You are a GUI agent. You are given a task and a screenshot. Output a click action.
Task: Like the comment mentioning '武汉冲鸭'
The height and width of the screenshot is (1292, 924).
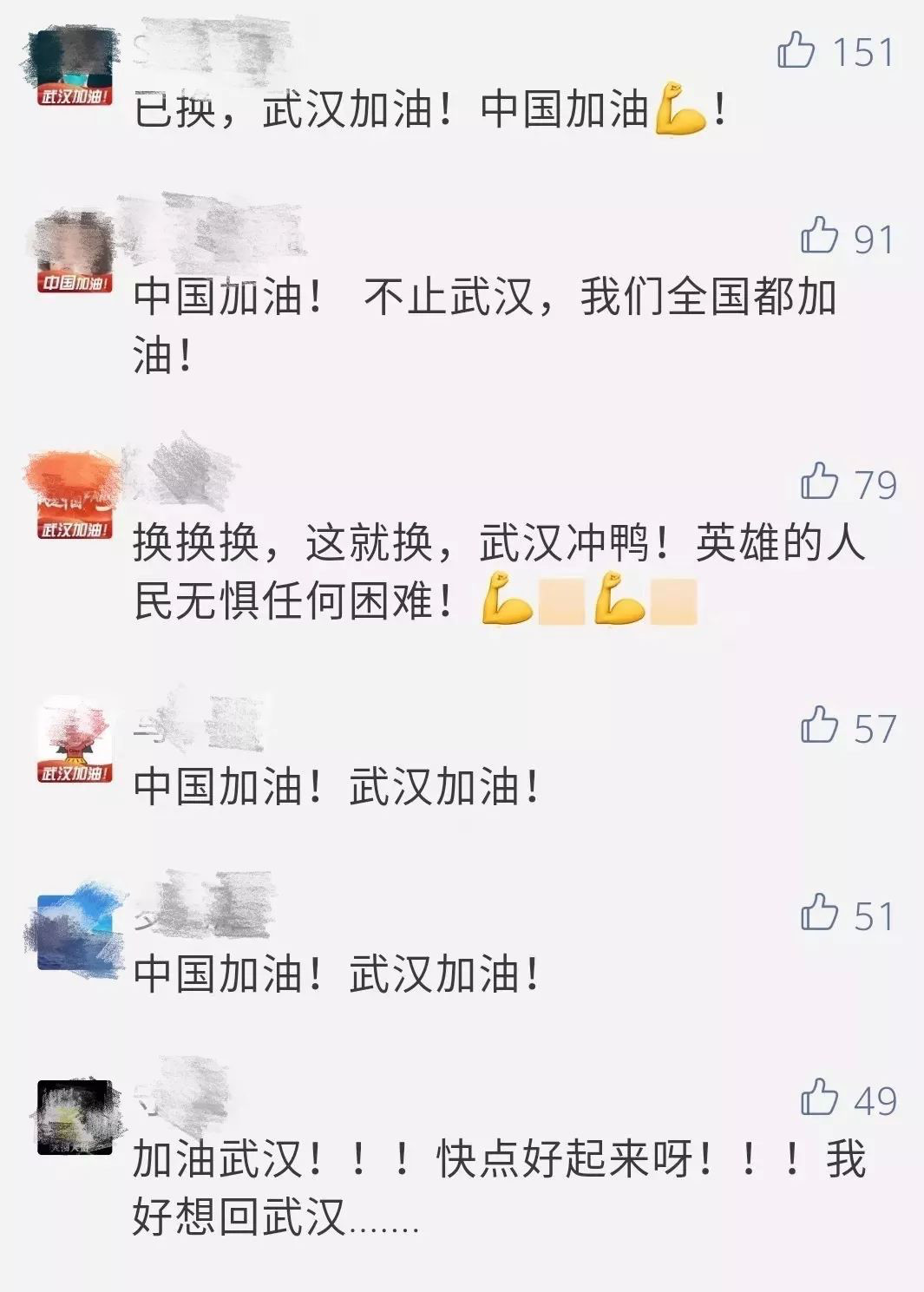click(x=819, y=482)
